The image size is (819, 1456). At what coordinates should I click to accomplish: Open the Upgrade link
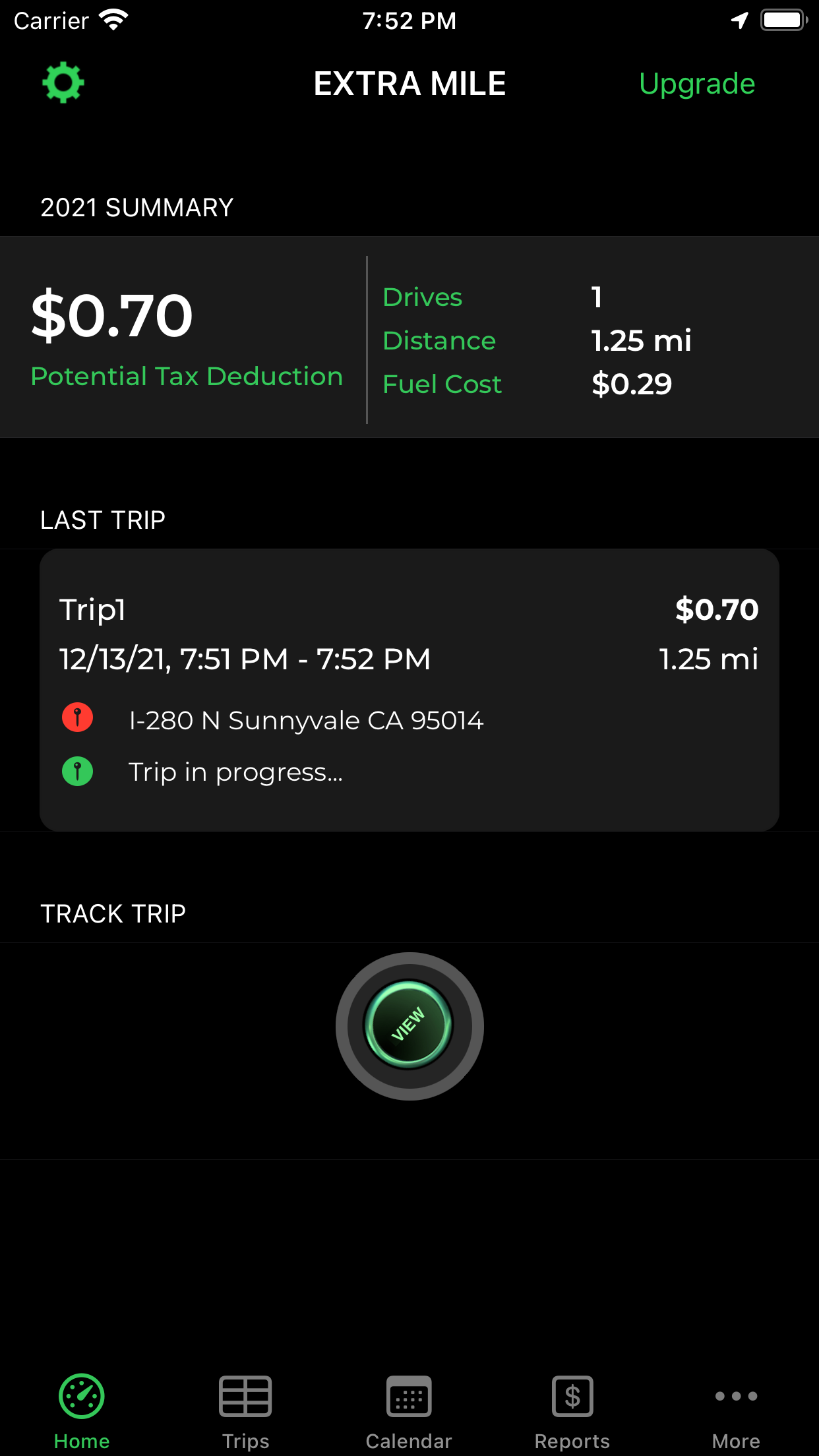[697, 83]
